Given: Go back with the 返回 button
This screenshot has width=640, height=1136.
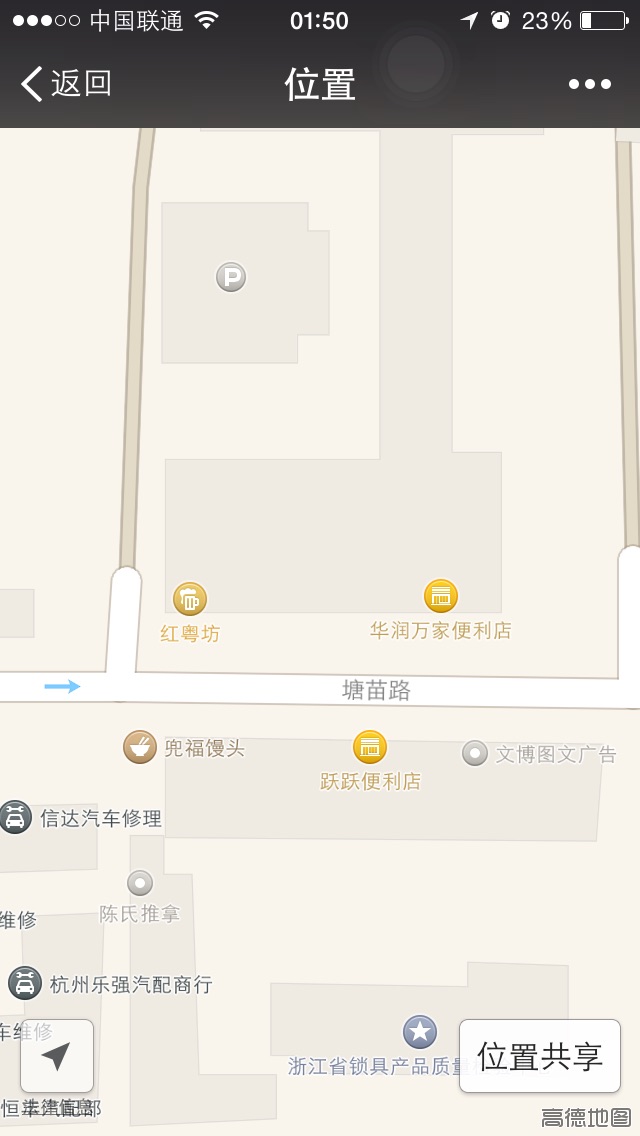Looking at the screenshot, I should (x=66, y=84).
